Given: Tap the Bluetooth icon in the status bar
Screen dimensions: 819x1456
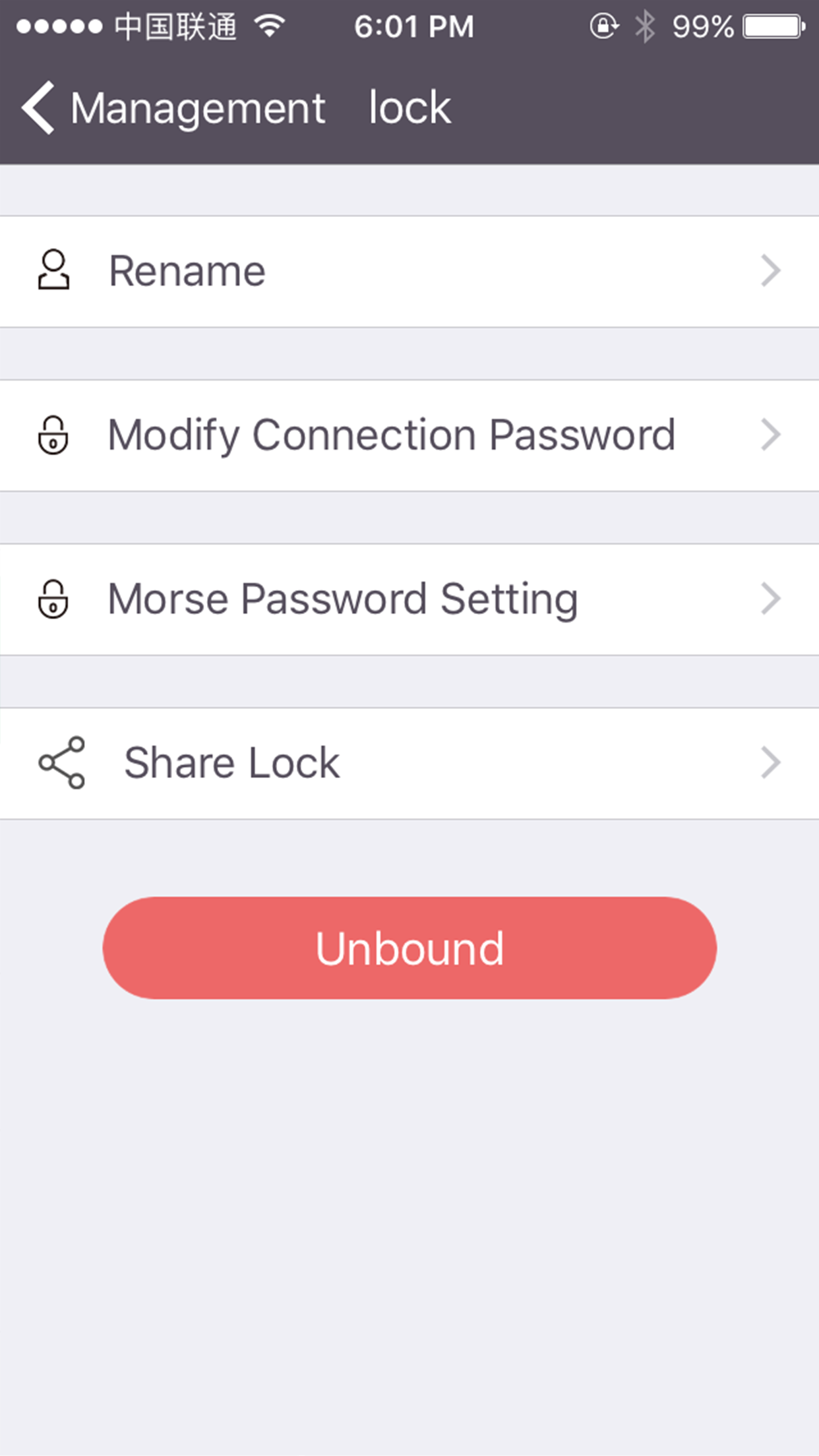Looking at the screenshot, I should tap(644, 26).
